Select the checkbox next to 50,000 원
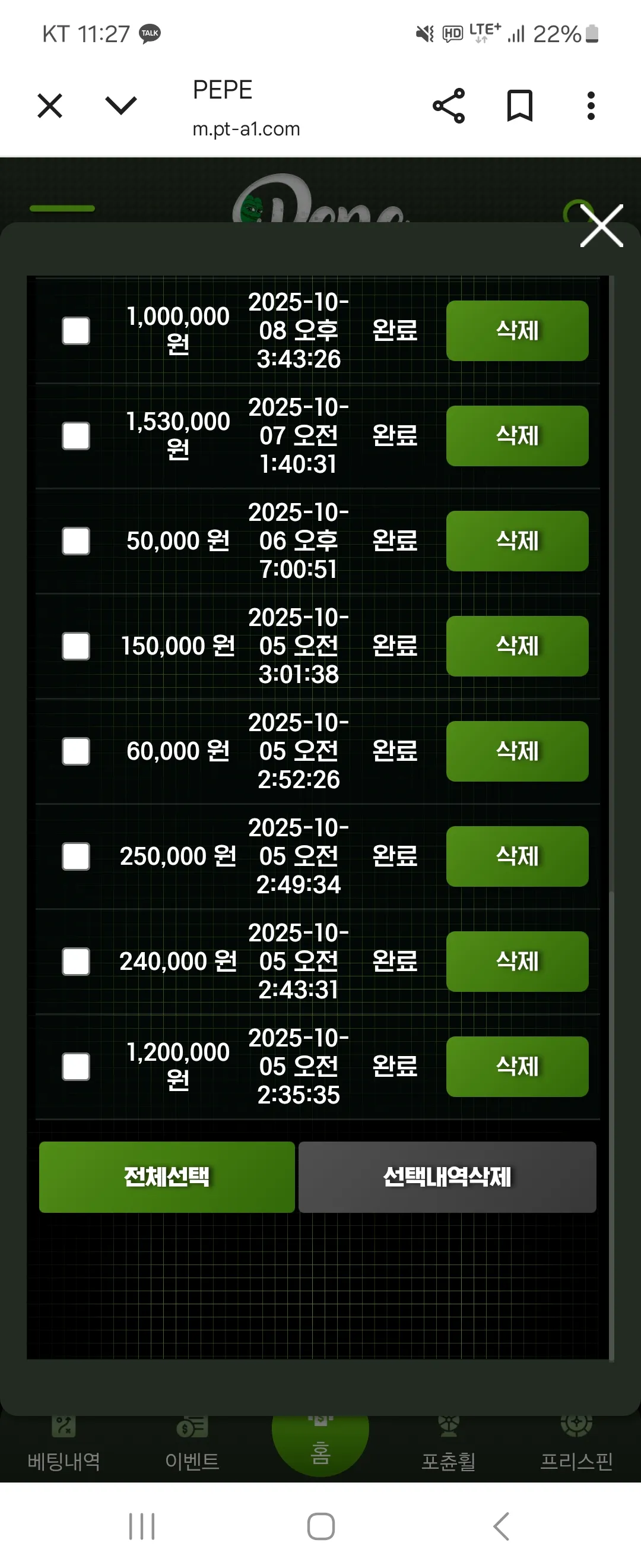 (76, 541)
